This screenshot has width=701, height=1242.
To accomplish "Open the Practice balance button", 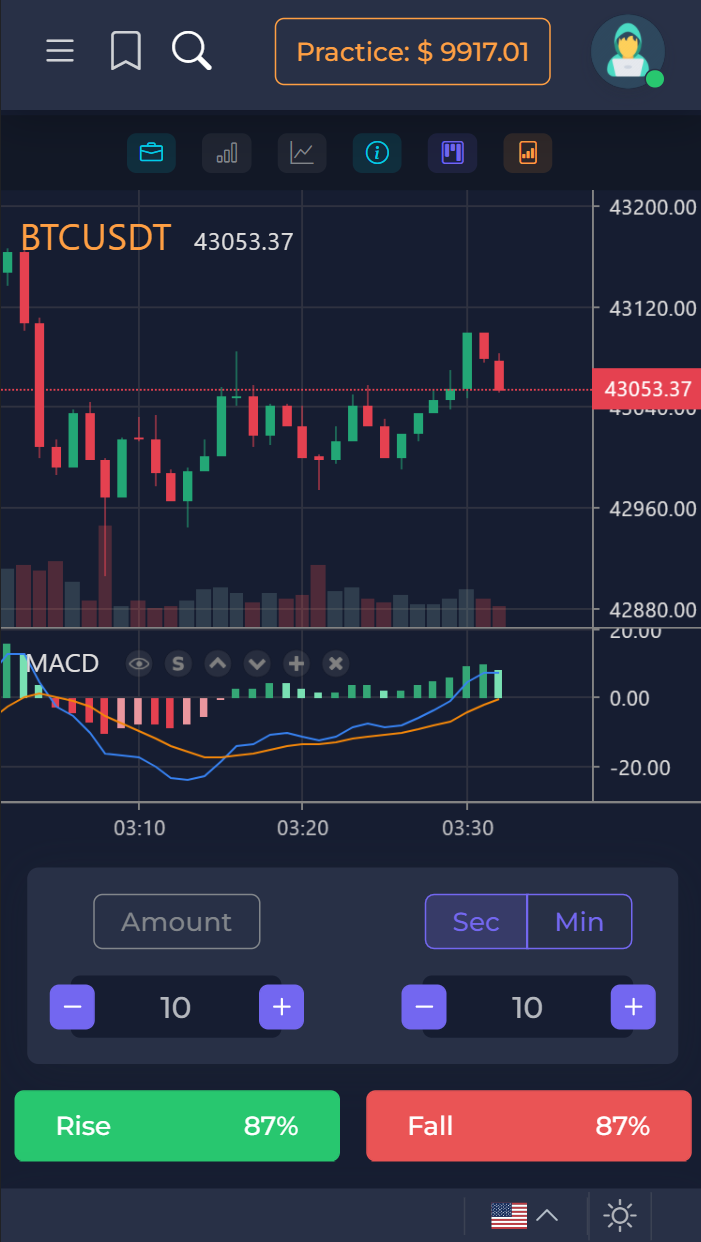I will [x=413, y=51].
